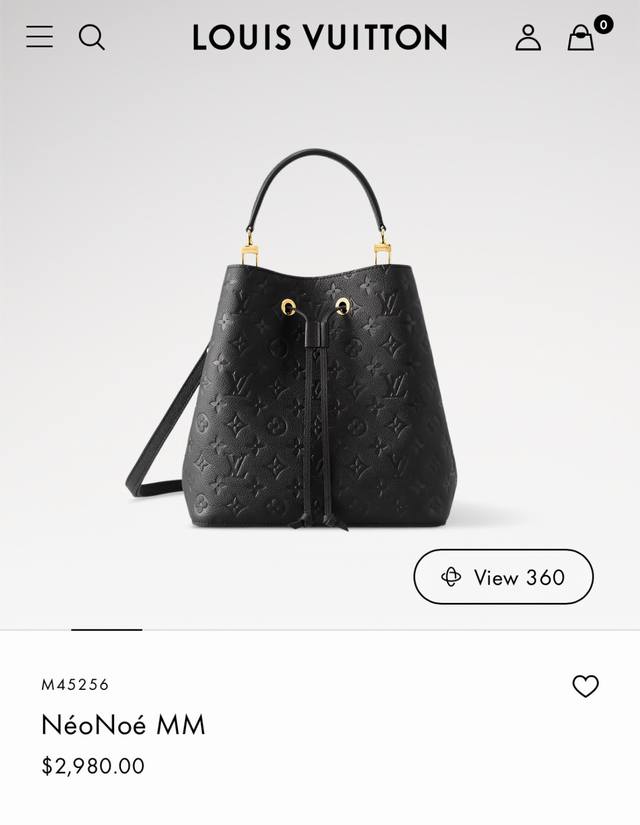Add NéoNoé MM to wishlist

tap(585, 686)
